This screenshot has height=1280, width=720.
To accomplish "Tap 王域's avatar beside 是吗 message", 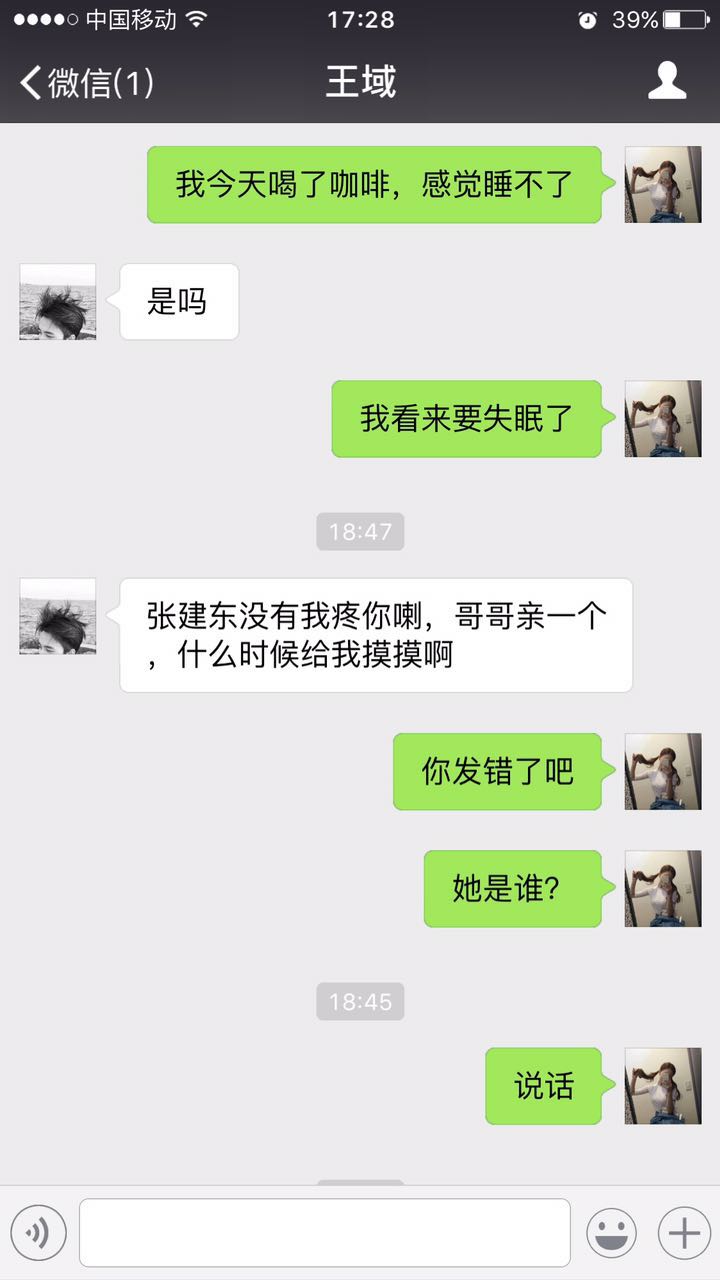I will (x=56, y=302).
